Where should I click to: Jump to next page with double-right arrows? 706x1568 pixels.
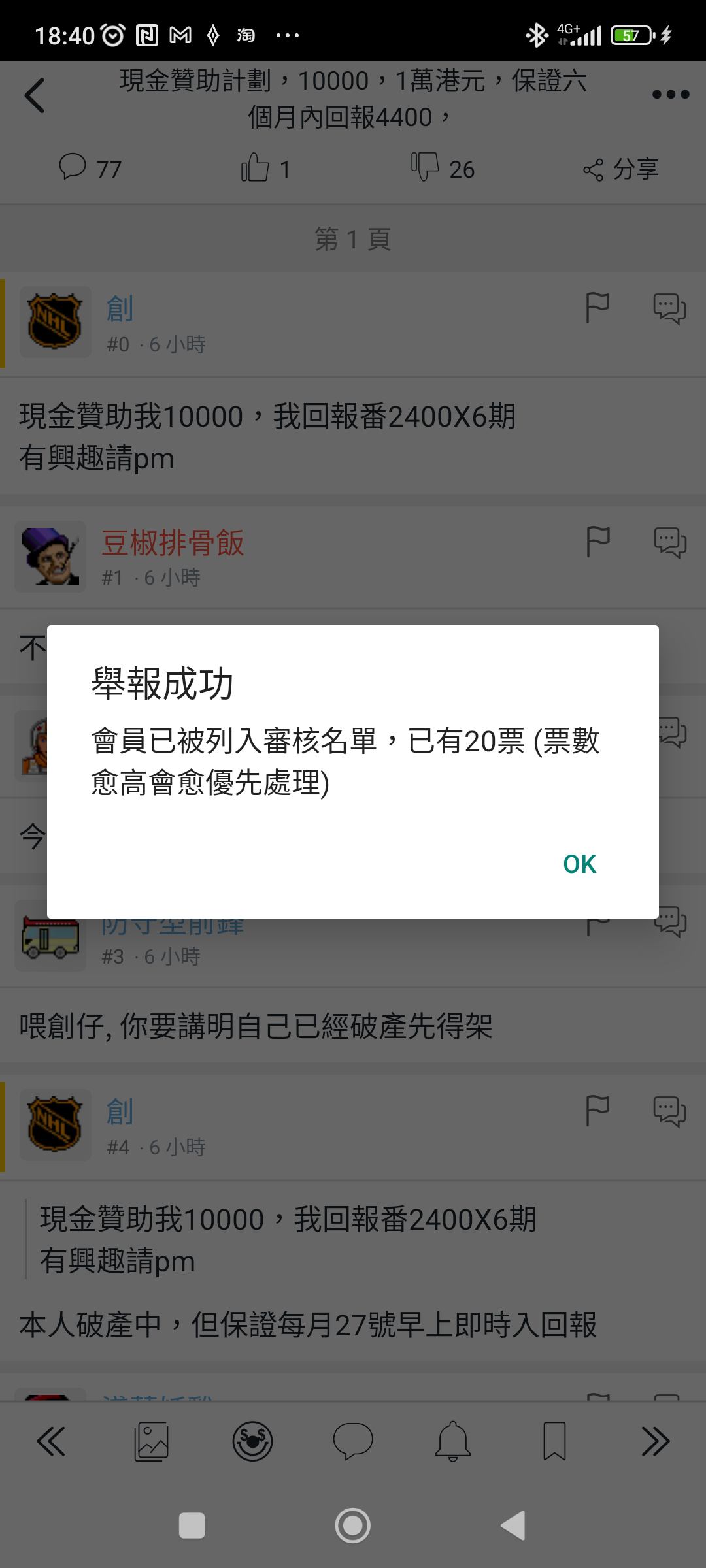point(656,1441)
